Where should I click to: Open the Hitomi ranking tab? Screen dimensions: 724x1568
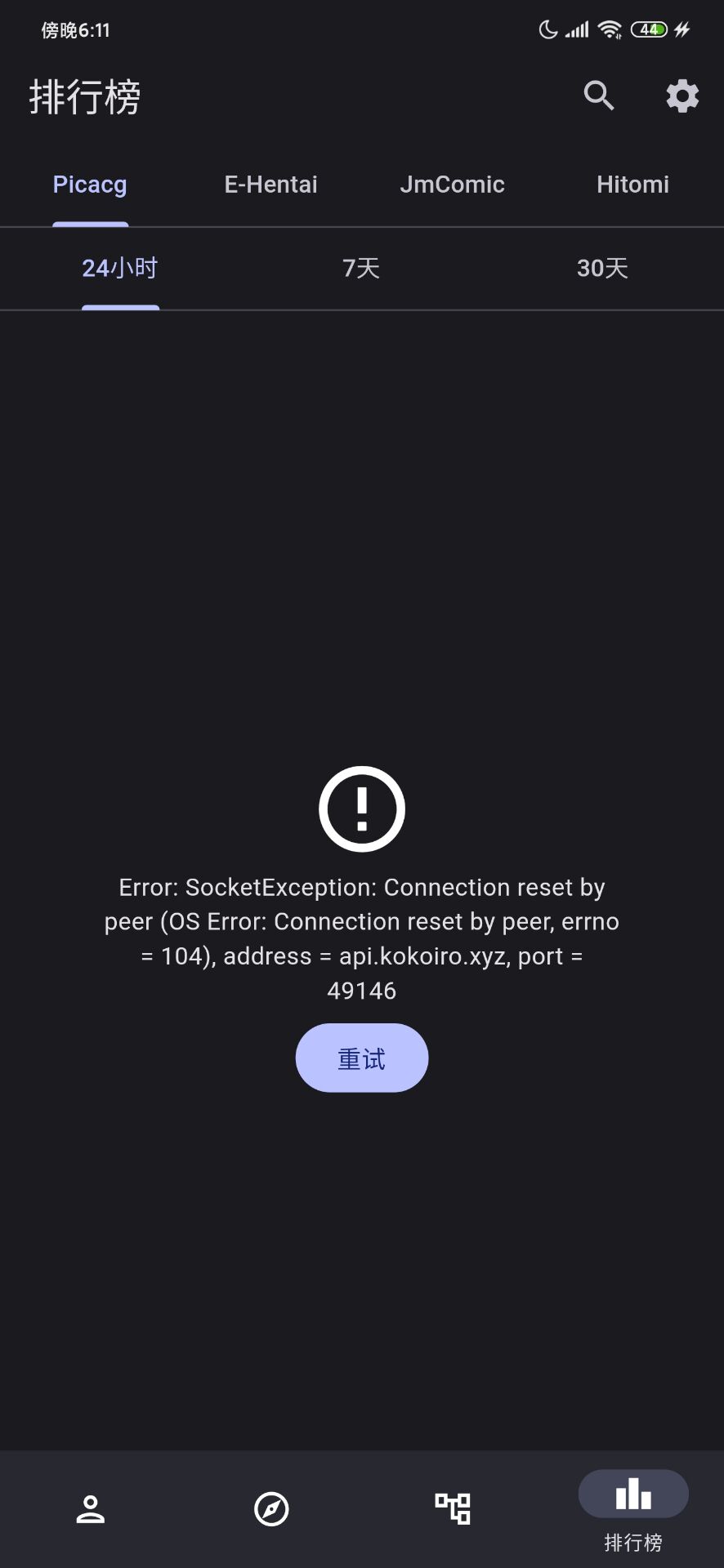pyautogui.click(x=632, y=184)
